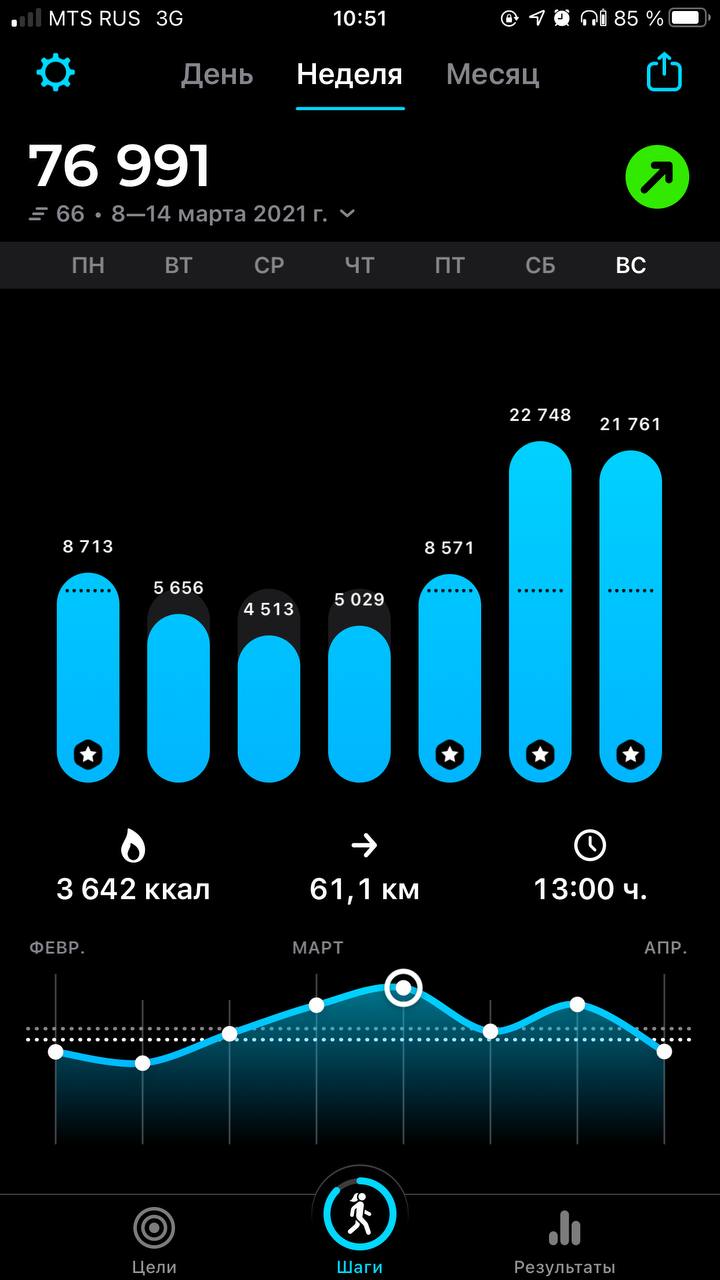Select the Saturday bar with 22 748 steps

pos(540,611)
